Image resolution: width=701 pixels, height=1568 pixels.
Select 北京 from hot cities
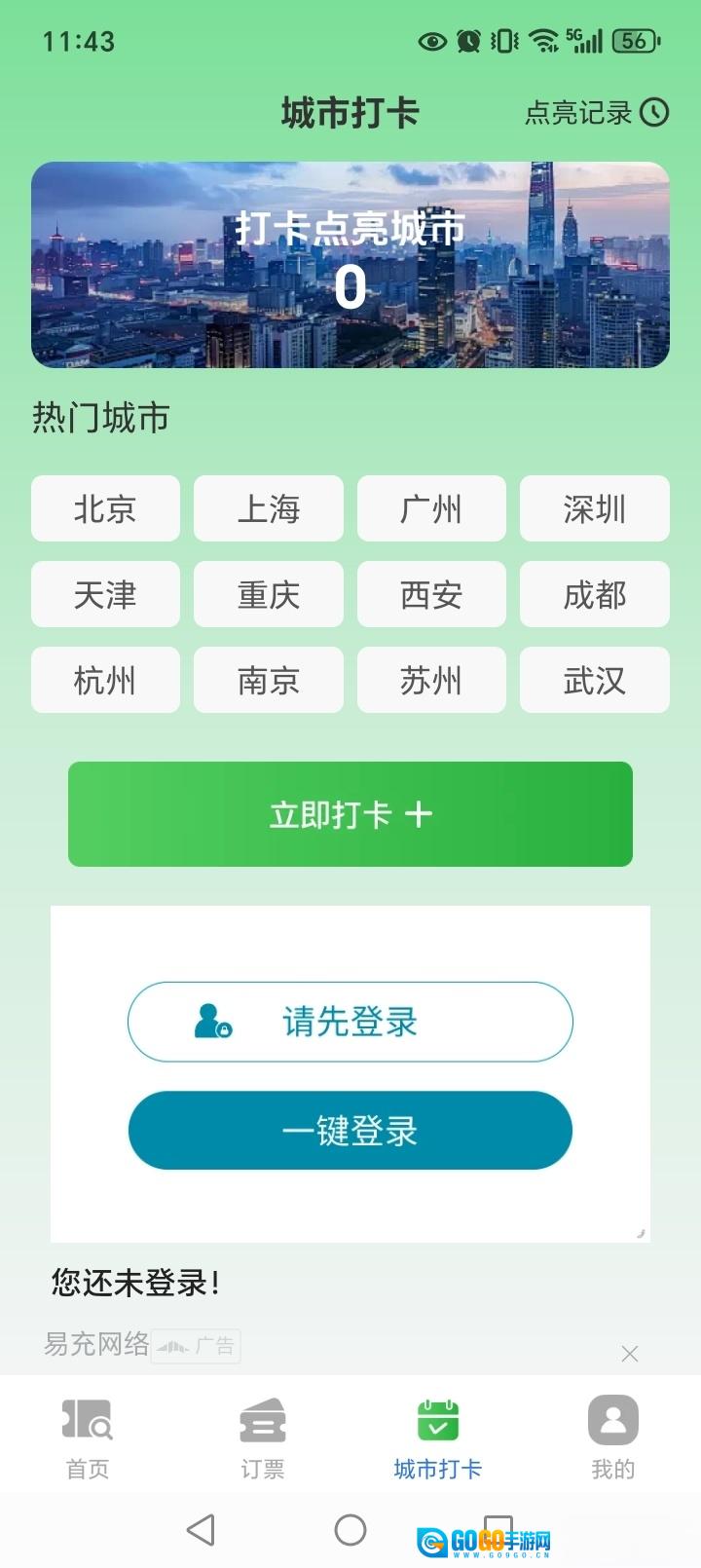tap(105, 508)
